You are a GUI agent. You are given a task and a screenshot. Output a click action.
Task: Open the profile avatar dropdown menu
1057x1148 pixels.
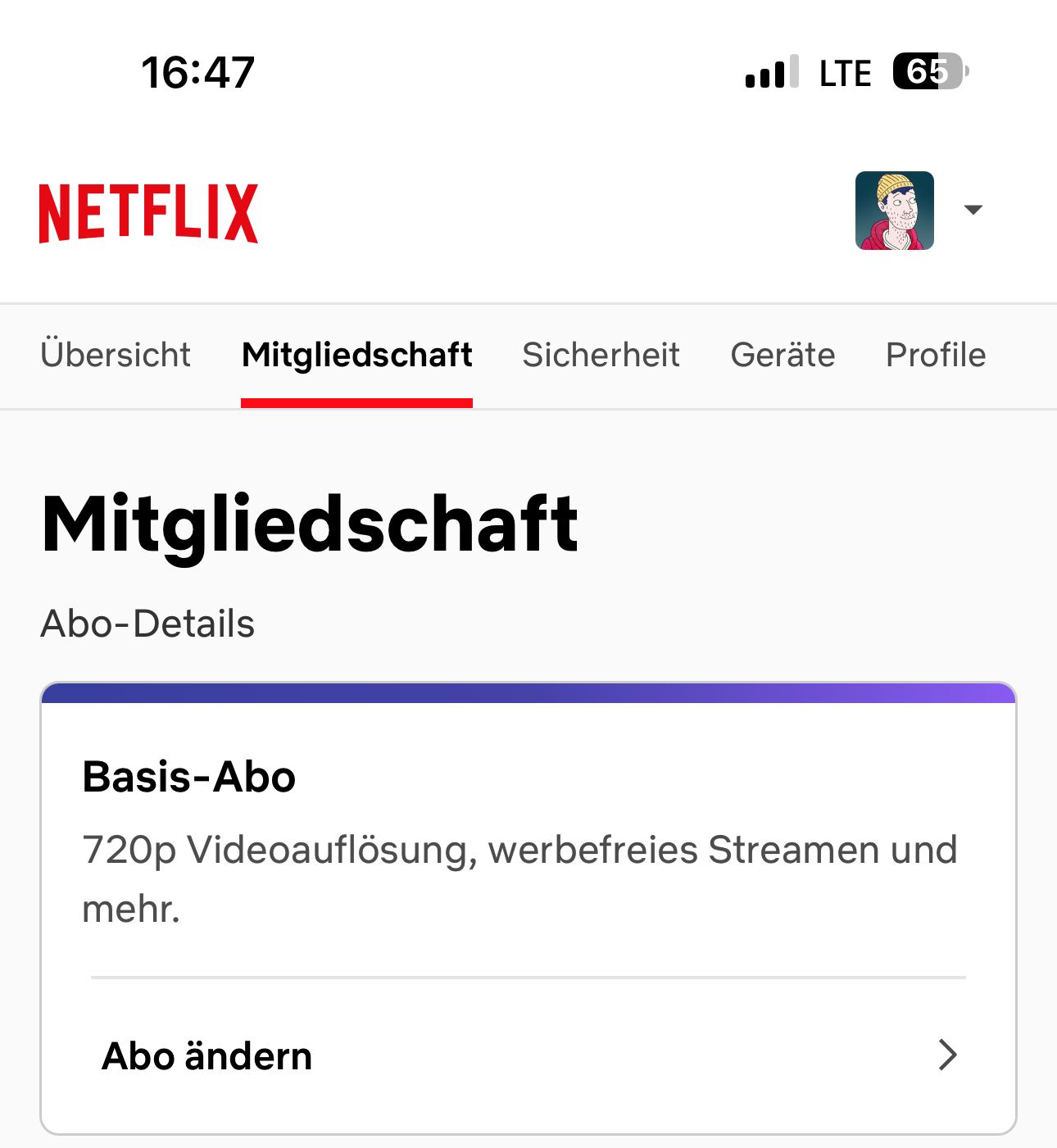(x=917, y=211)
